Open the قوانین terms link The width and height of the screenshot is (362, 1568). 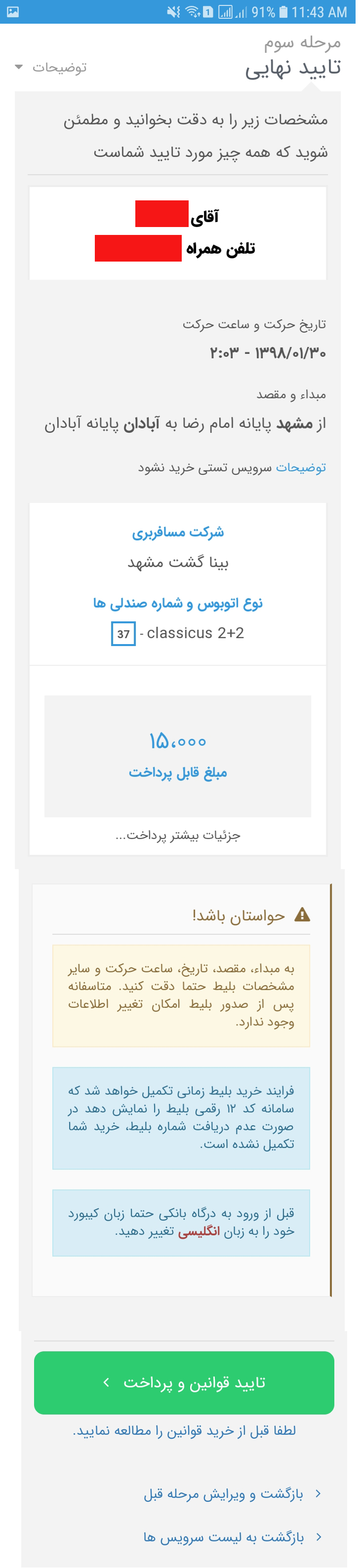[184, 1430]
